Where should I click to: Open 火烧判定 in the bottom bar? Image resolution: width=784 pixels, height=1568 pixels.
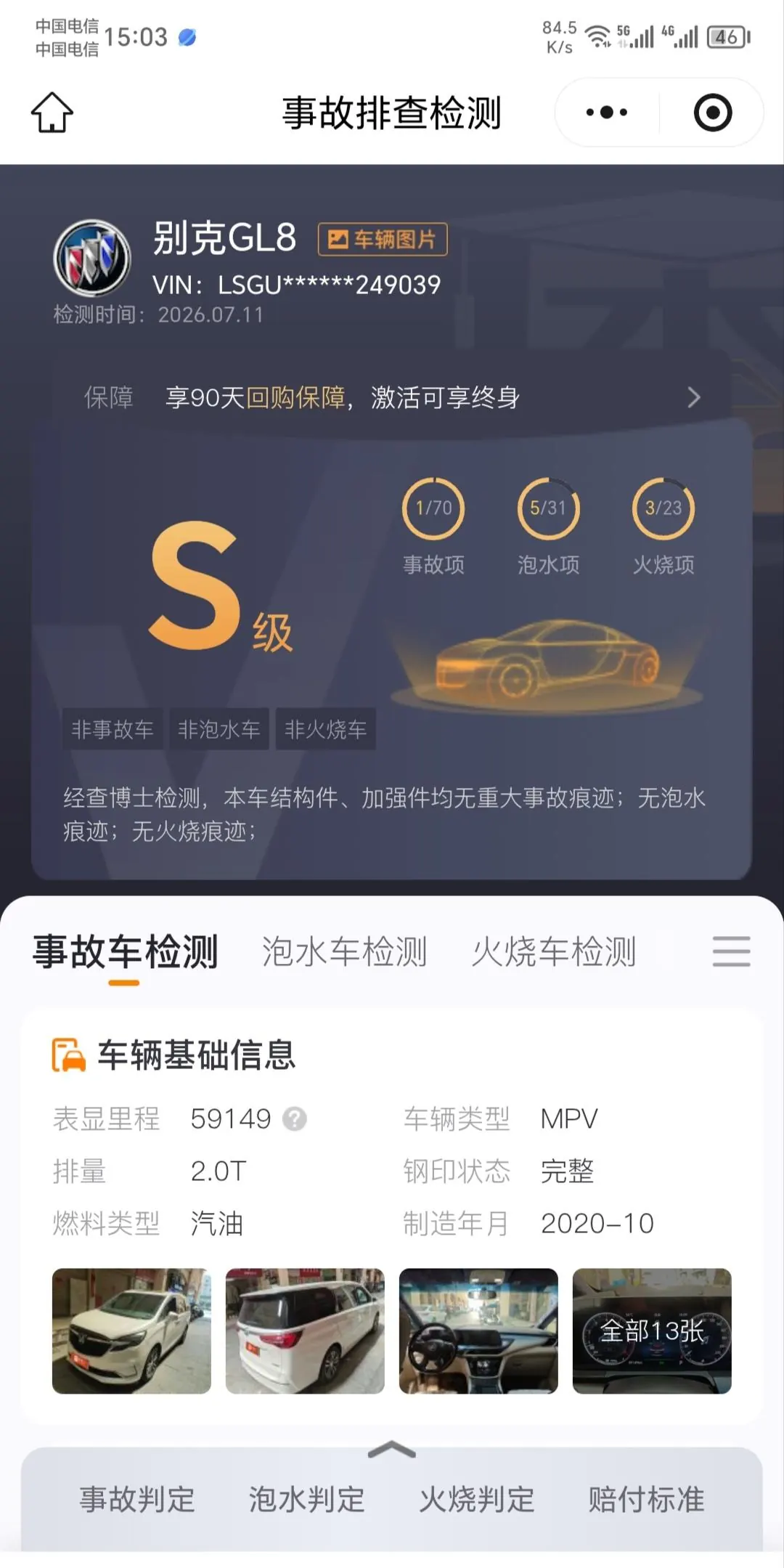(477, 1500)
